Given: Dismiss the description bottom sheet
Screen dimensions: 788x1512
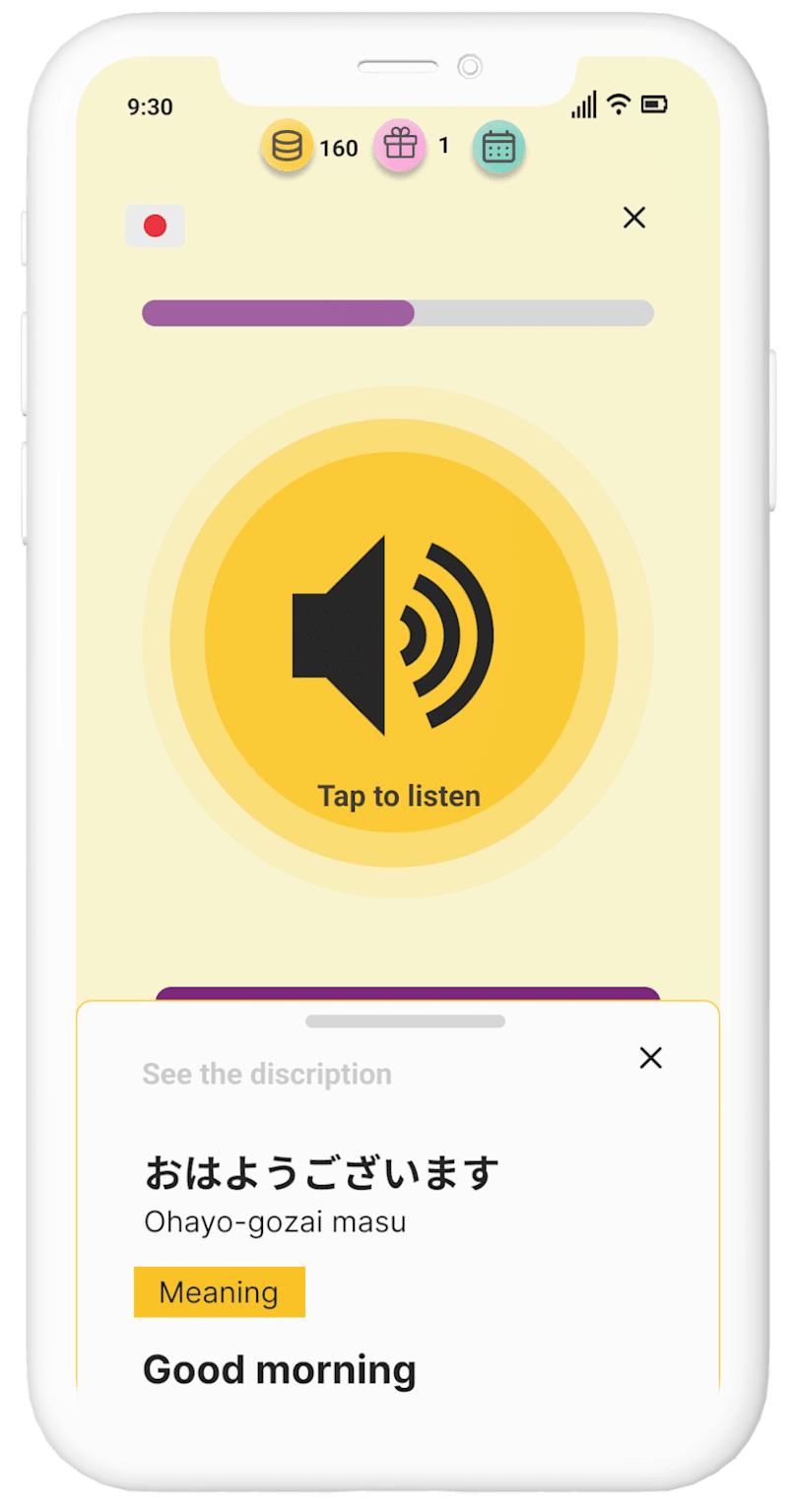Looking at the screenshot, I should point(650,1058).
